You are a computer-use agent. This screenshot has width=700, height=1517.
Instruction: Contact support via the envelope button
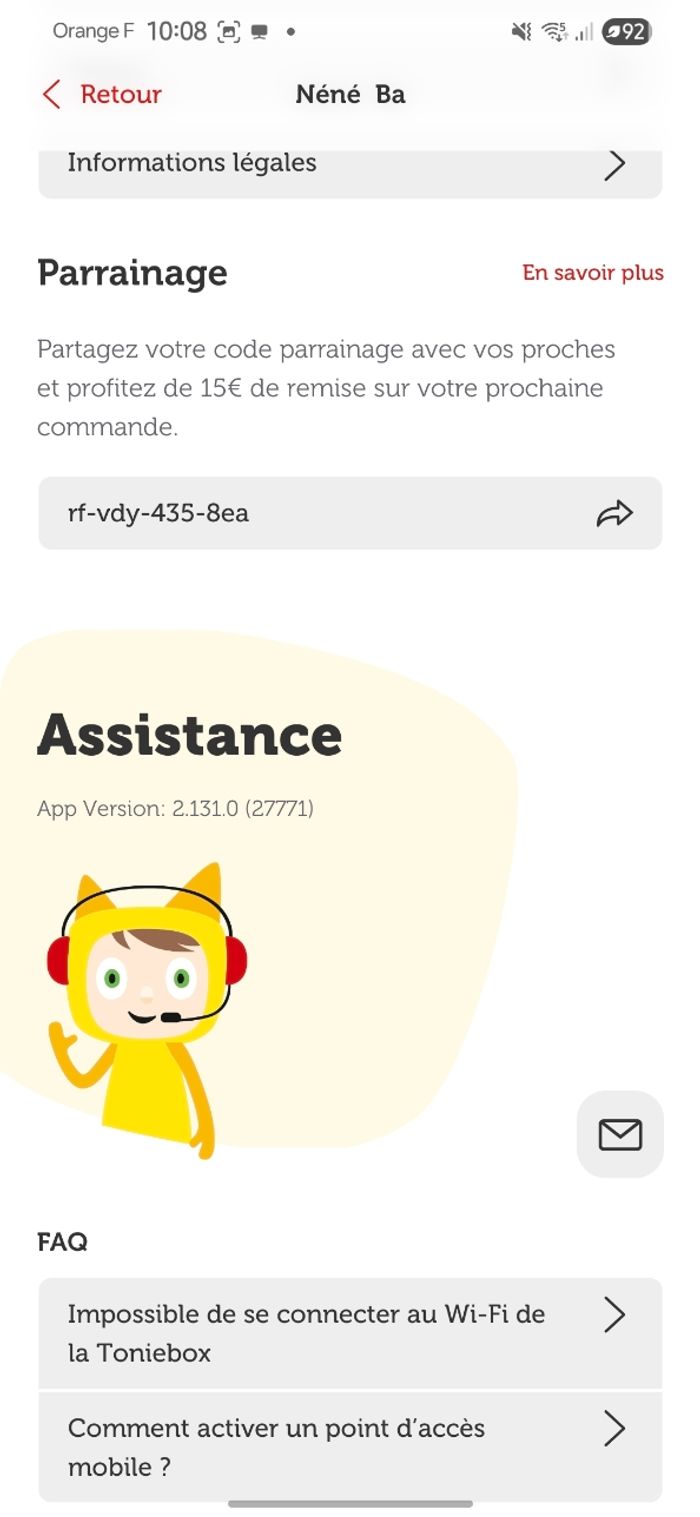[620, 1134]
